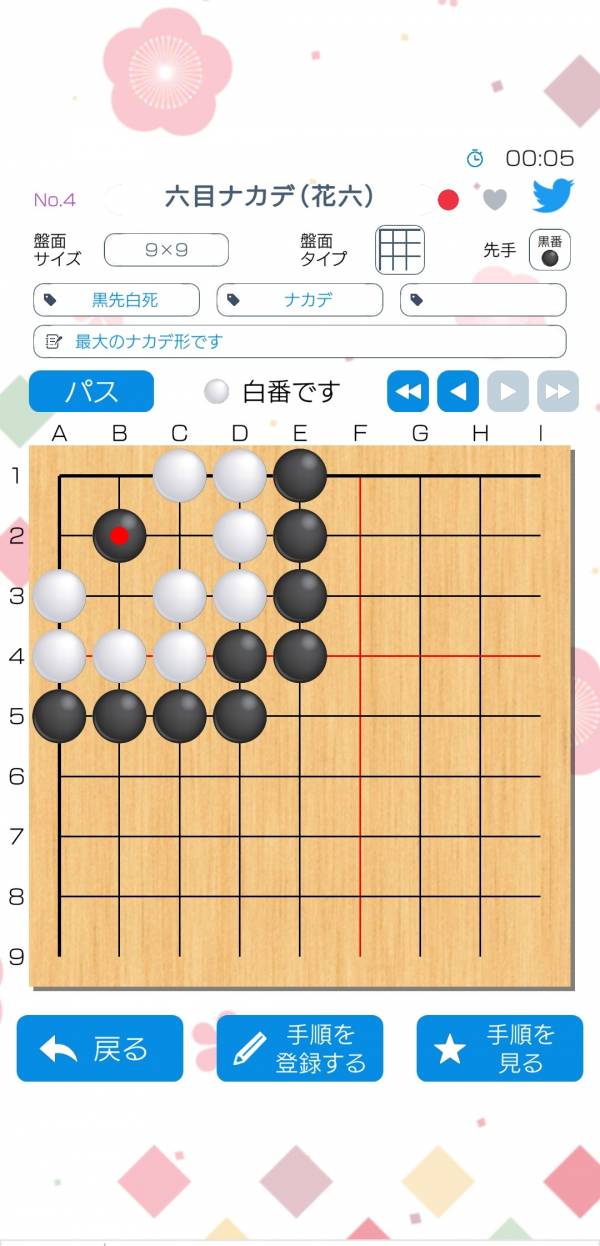This screenshot has height=1246, width=600.
Task: Toggle the 黒番 first-move stone button
Action: tap(549, 250)
